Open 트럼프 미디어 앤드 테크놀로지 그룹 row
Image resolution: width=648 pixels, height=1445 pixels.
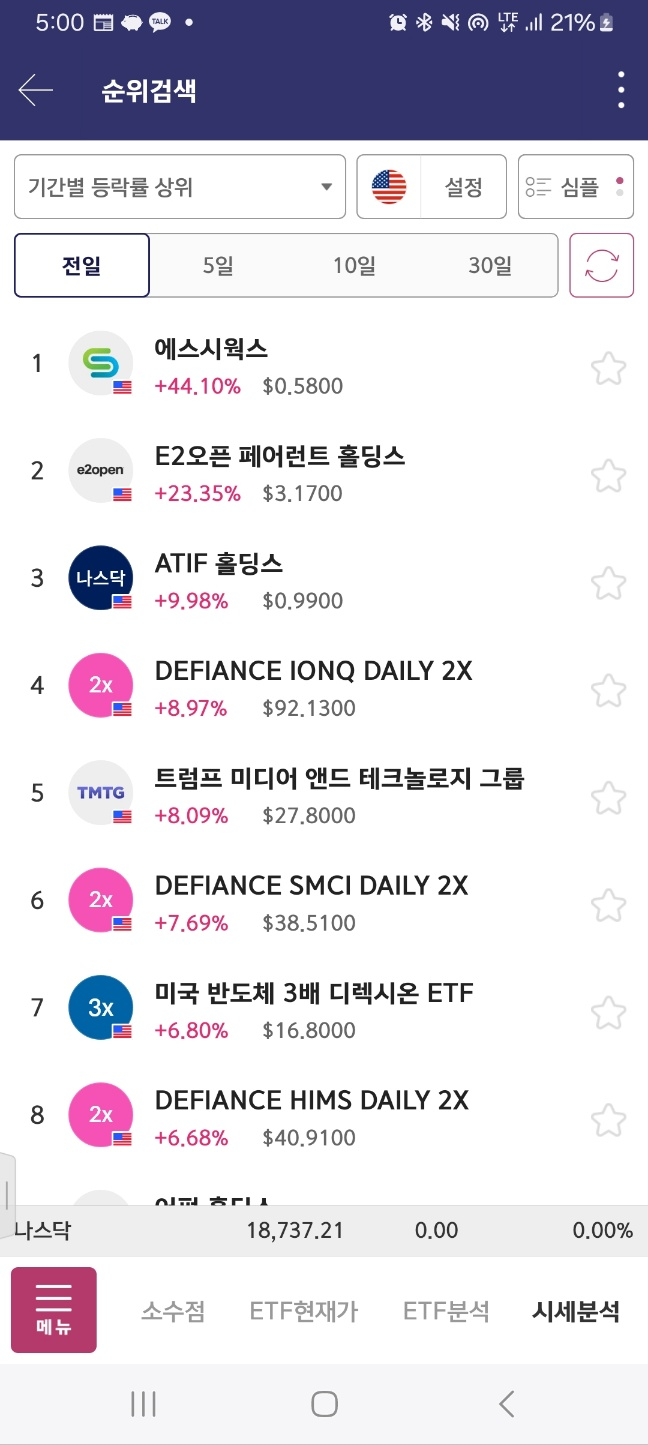pos(324,795)
